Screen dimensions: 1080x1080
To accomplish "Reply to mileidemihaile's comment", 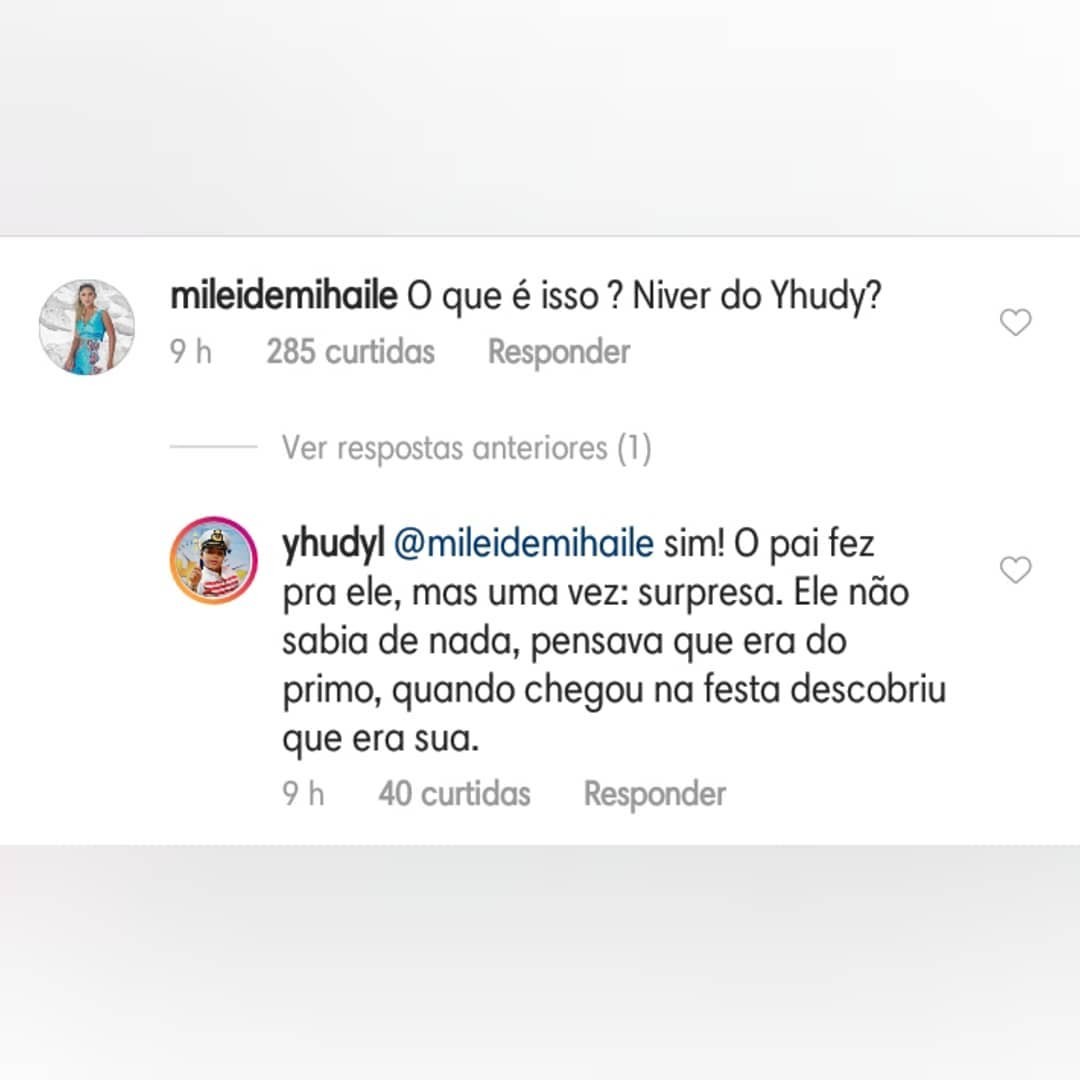I will click(558, 352).
